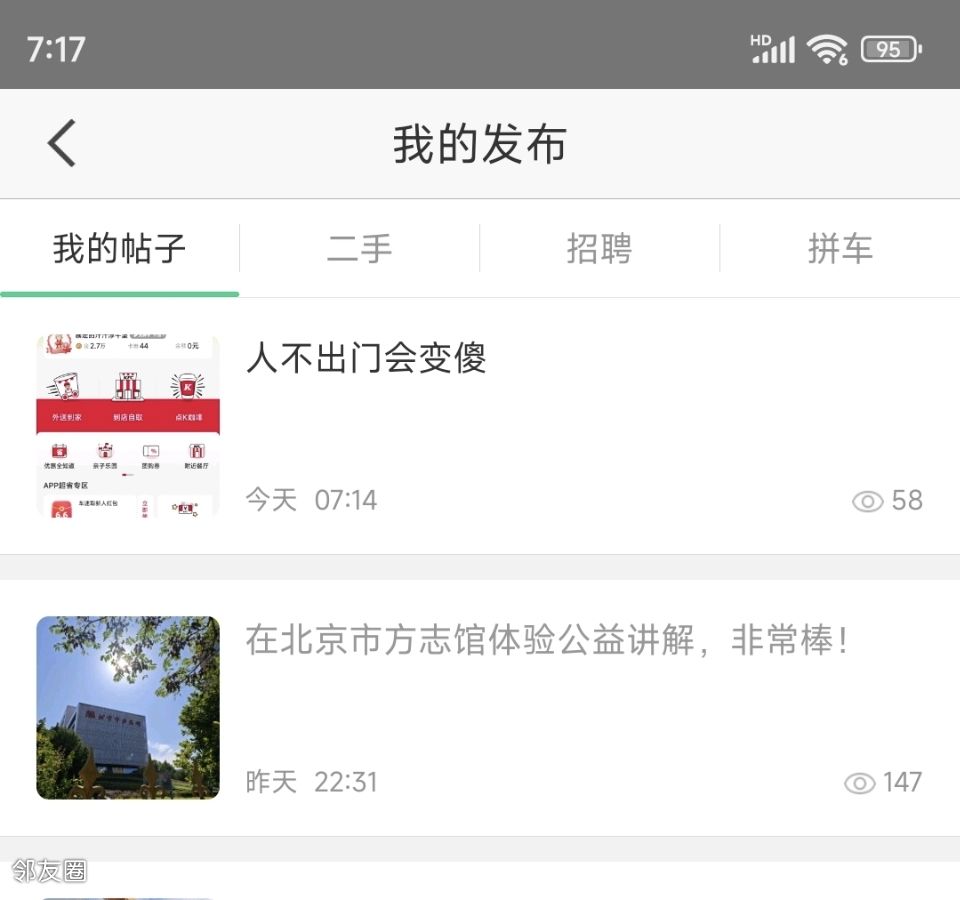960x900 pixels.
Task: Switch to the 二手 tab
Action: (x=360, y=249)
